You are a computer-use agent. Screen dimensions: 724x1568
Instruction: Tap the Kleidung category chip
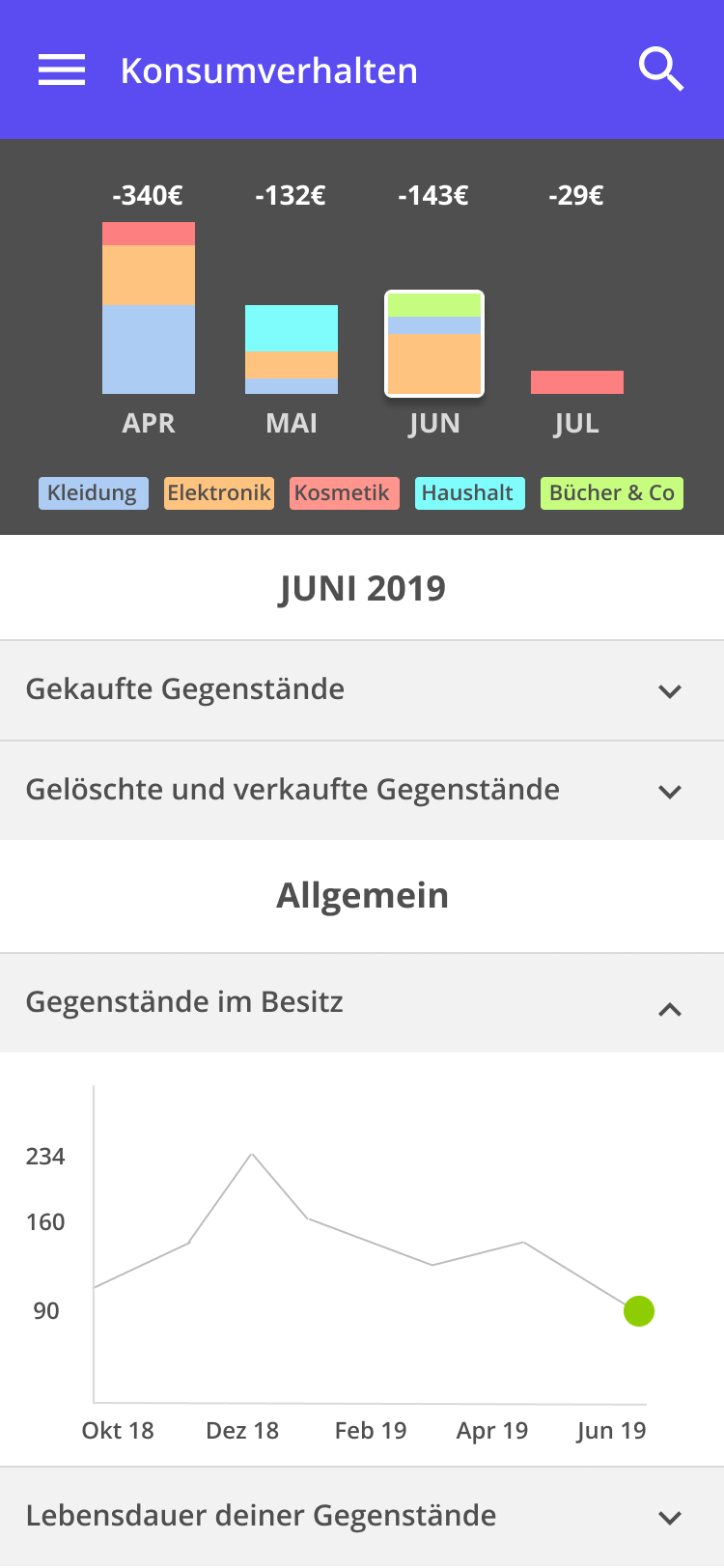click(x=93, y=493)
